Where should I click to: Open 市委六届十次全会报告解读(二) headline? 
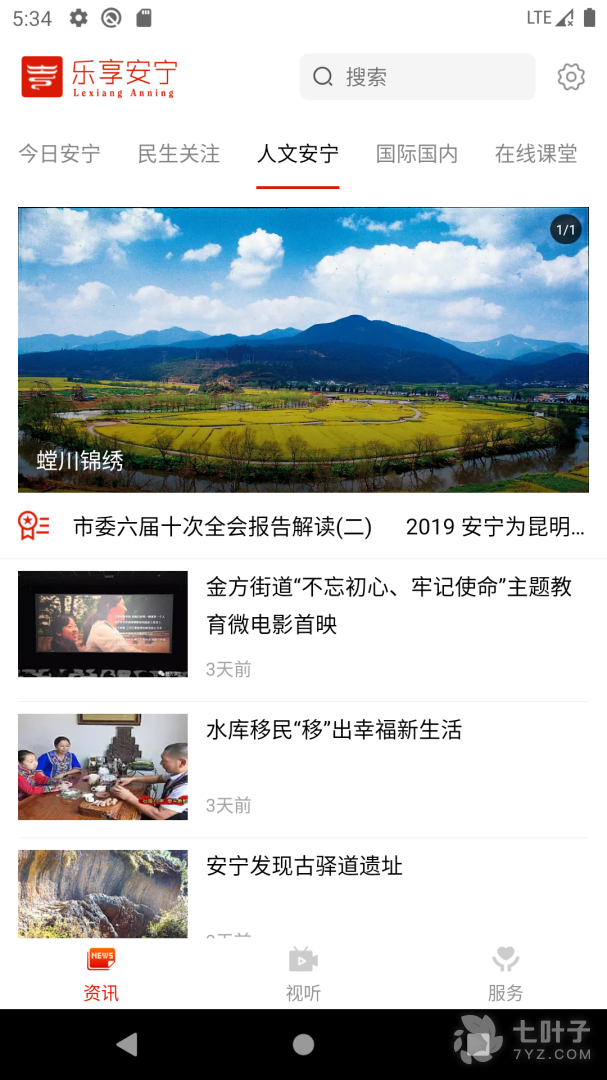[x=222, y=527]
